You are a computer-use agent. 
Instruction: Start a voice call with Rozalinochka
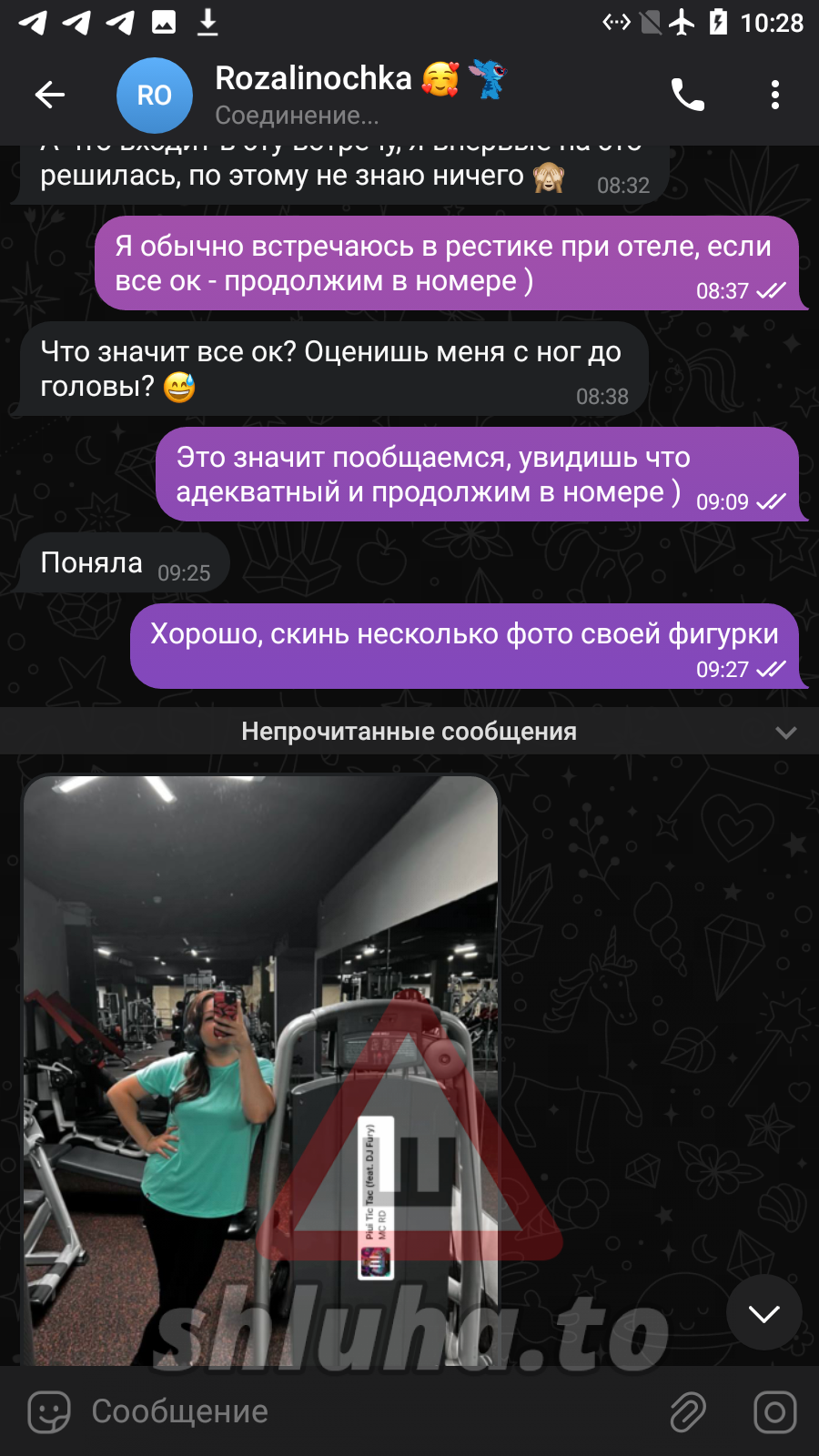pyautogui.click(x=687, y=95)
